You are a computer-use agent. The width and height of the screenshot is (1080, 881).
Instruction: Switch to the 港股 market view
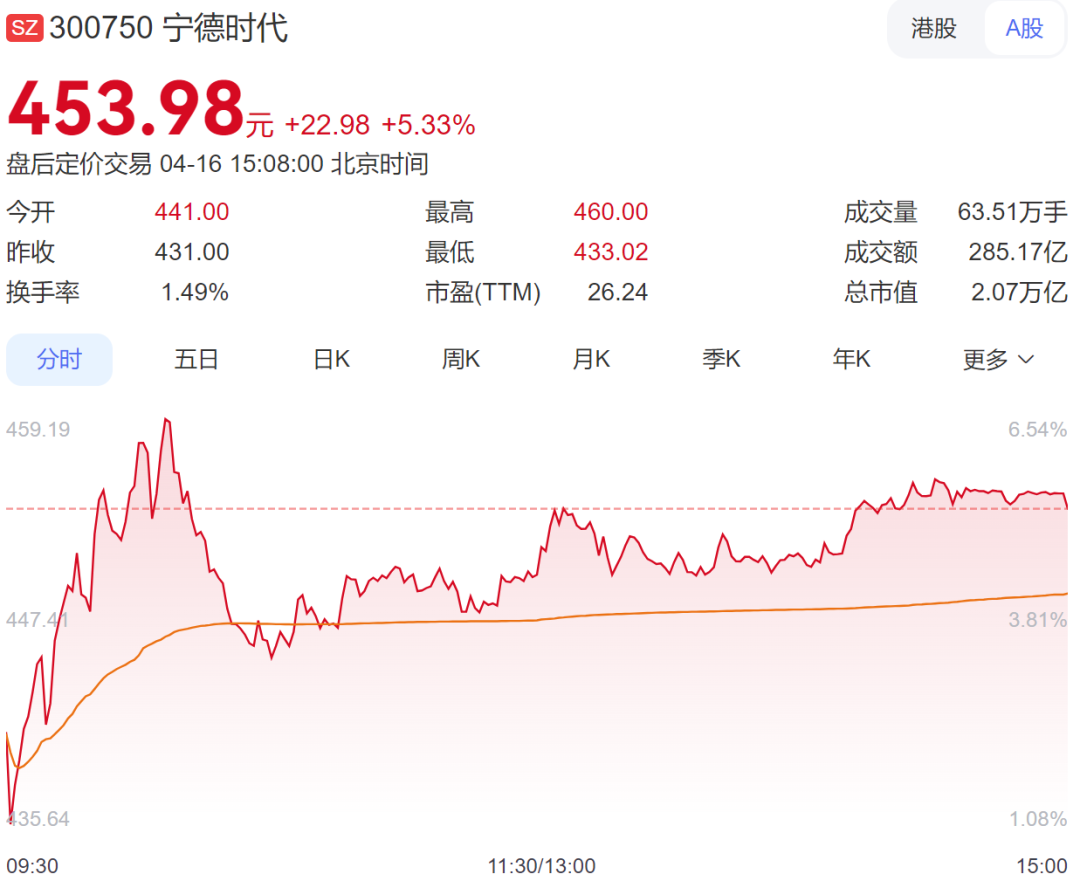(933, 29)
